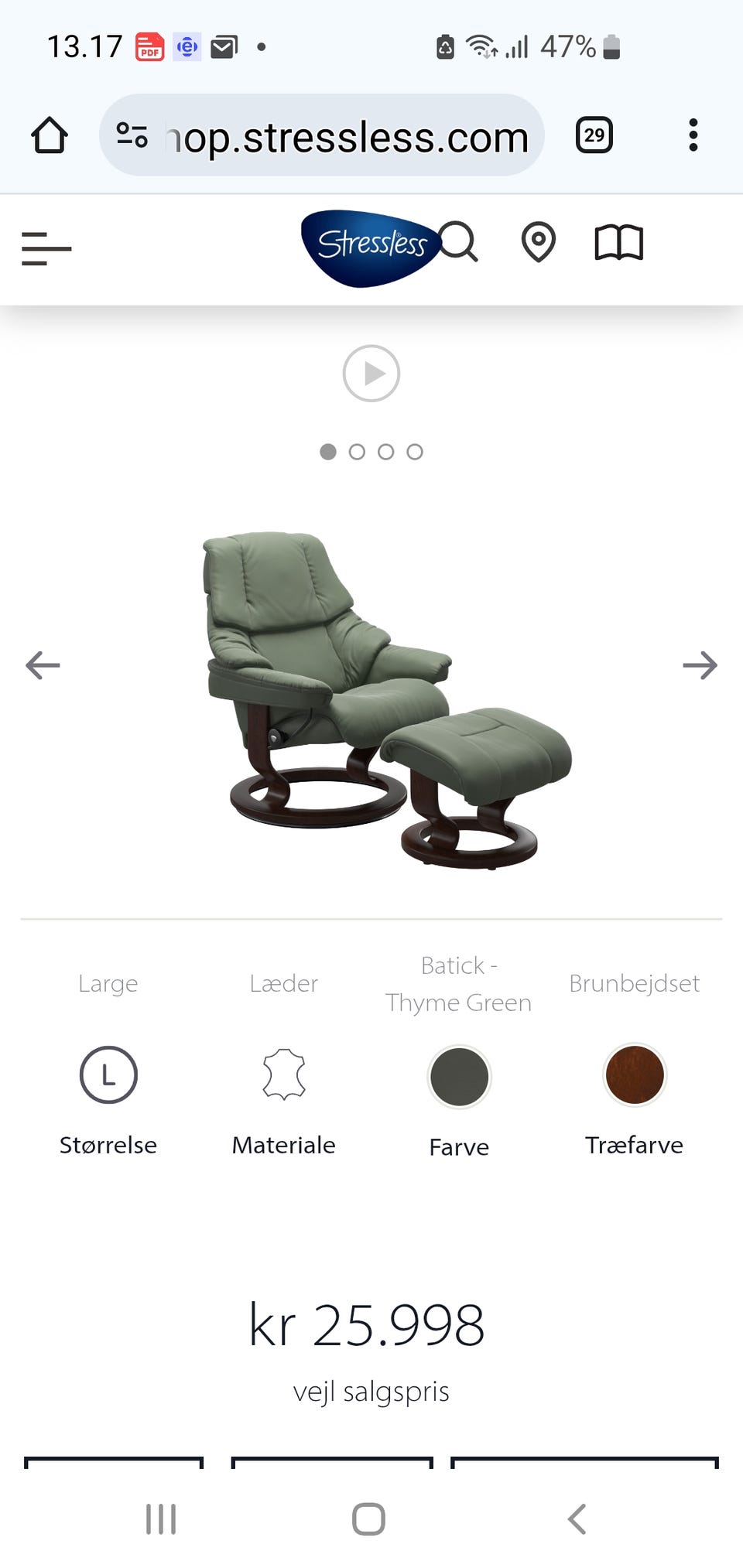Open the store locator pin icon
743x1568 pixels.
click(x=538, y=241)
